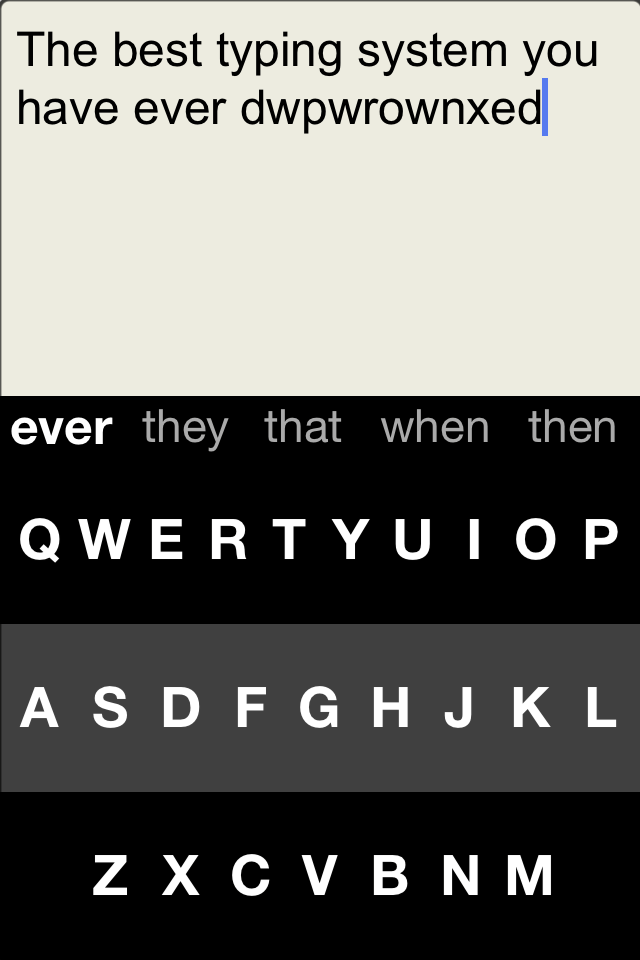Enter the letter M
Viewport: 640px width, 960px height.
click(x=529, y=876)
